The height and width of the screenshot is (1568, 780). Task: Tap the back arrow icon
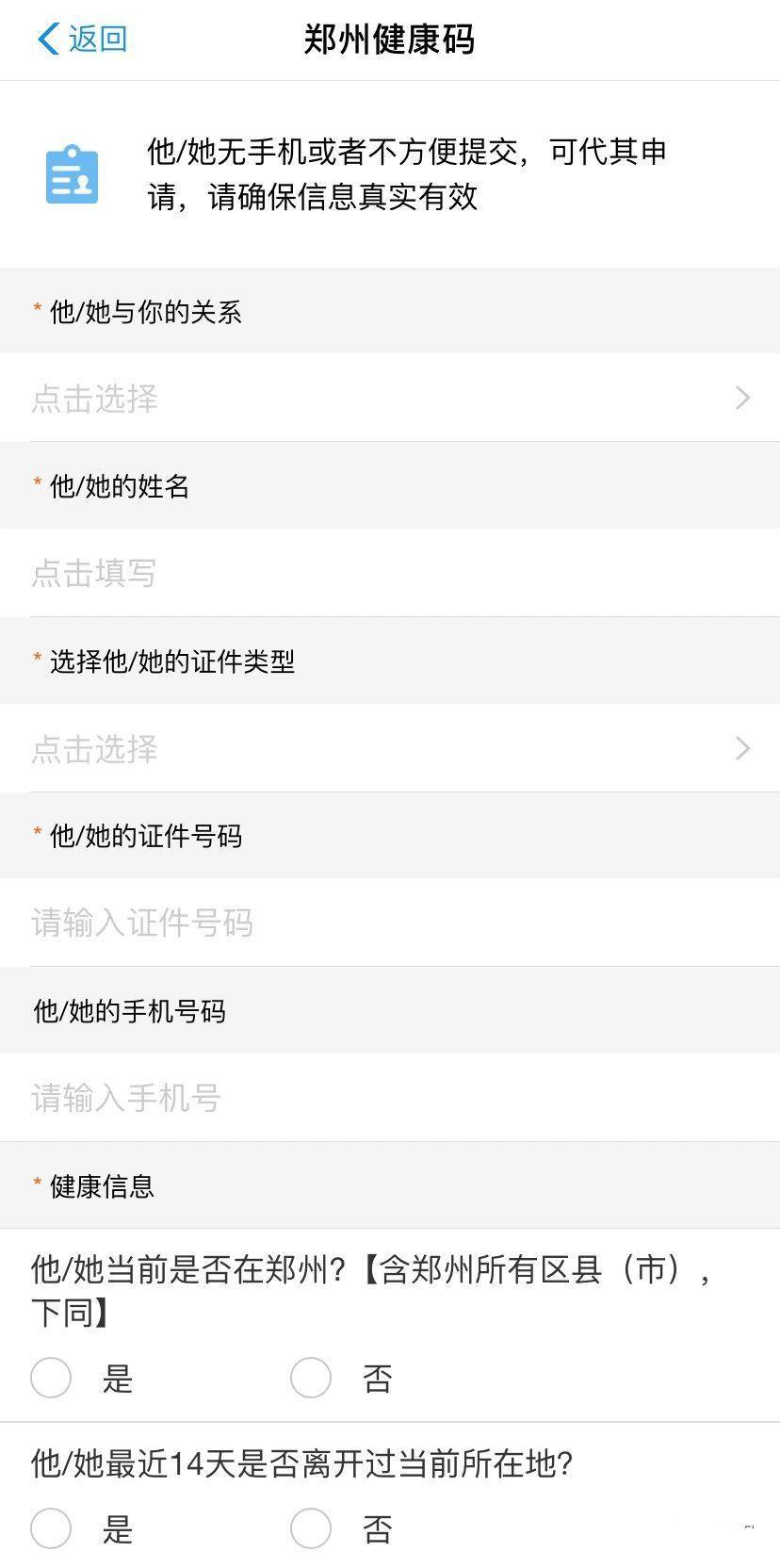coord(46,38)
